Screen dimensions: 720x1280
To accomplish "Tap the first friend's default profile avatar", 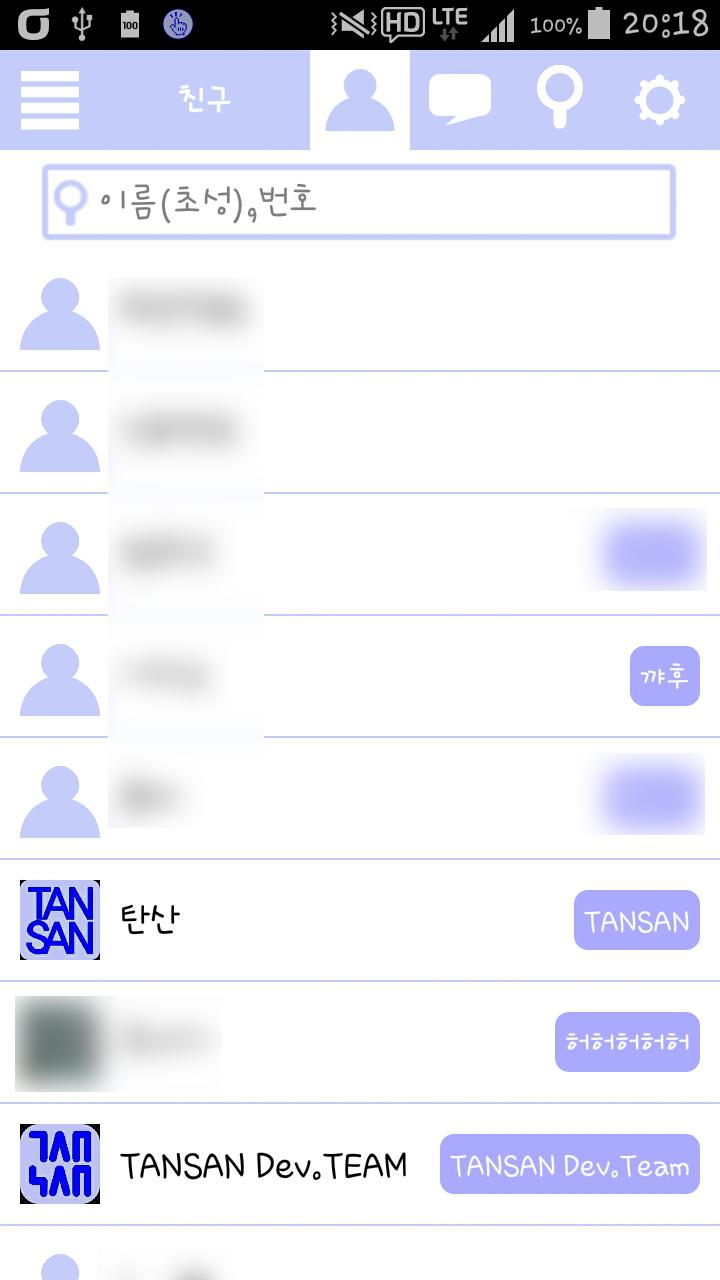I will [x=58, y=315].
